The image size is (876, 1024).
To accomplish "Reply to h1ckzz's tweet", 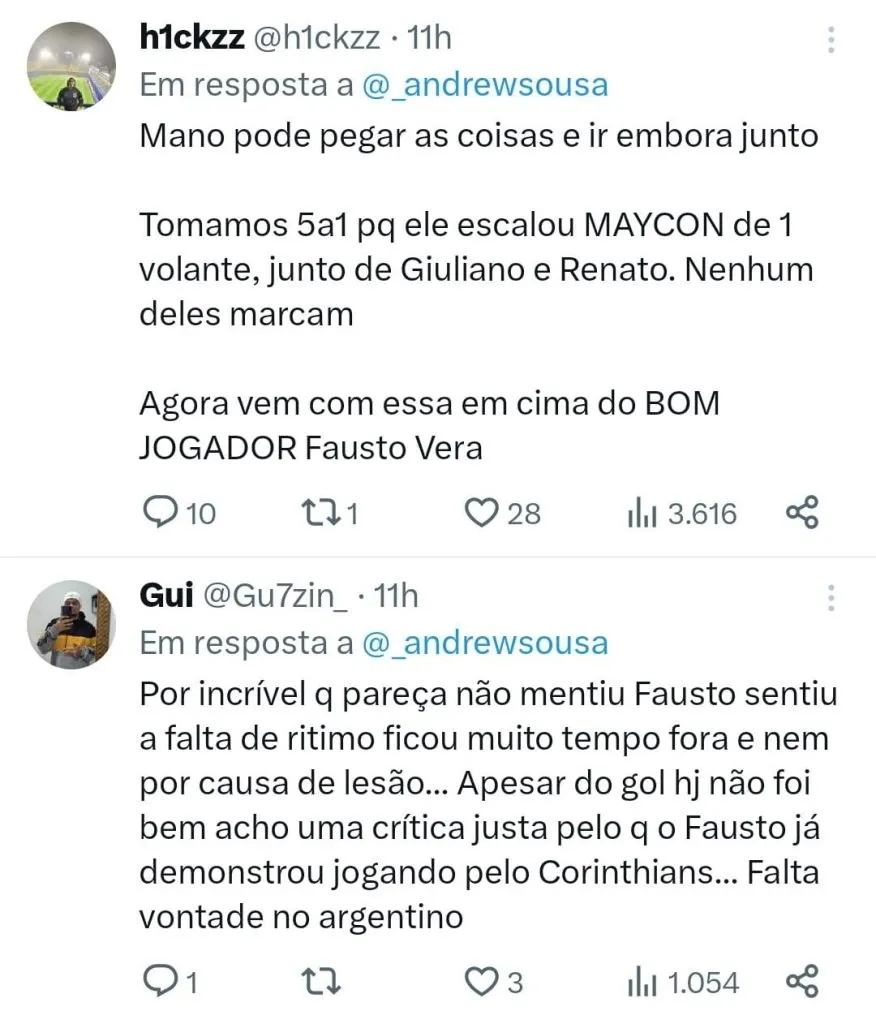I will coord(160,513).
